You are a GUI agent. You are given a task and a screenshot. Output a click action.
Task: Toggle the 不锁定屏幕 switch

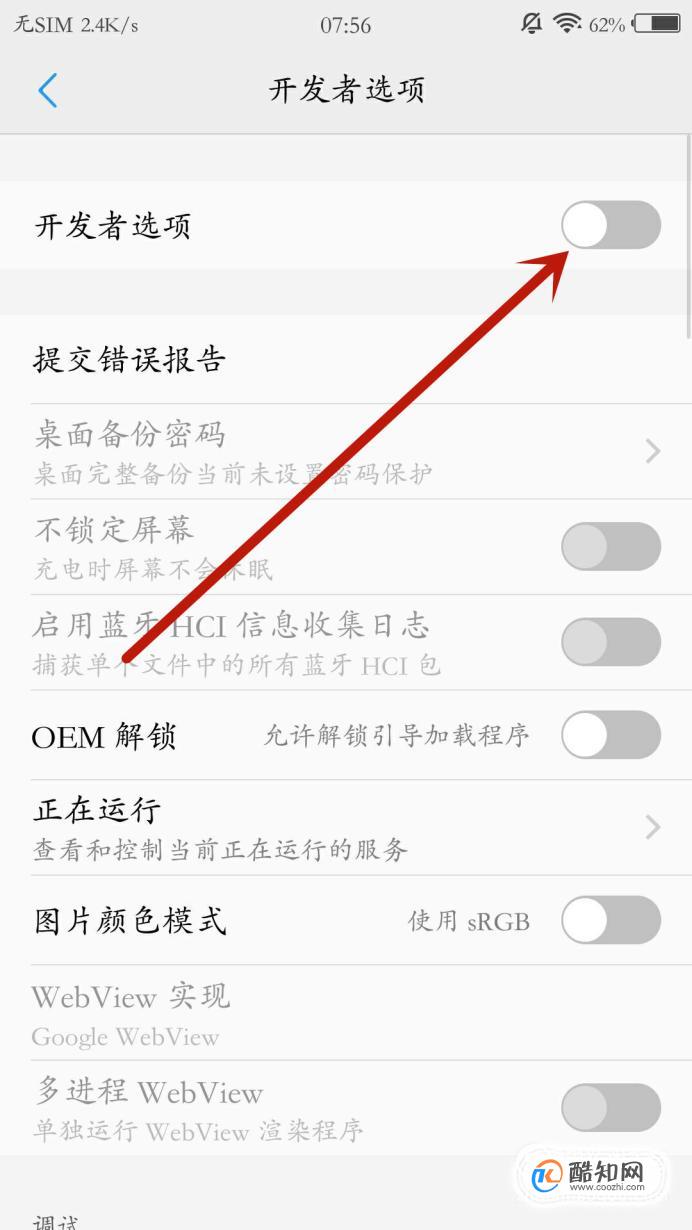pos(611,547)
